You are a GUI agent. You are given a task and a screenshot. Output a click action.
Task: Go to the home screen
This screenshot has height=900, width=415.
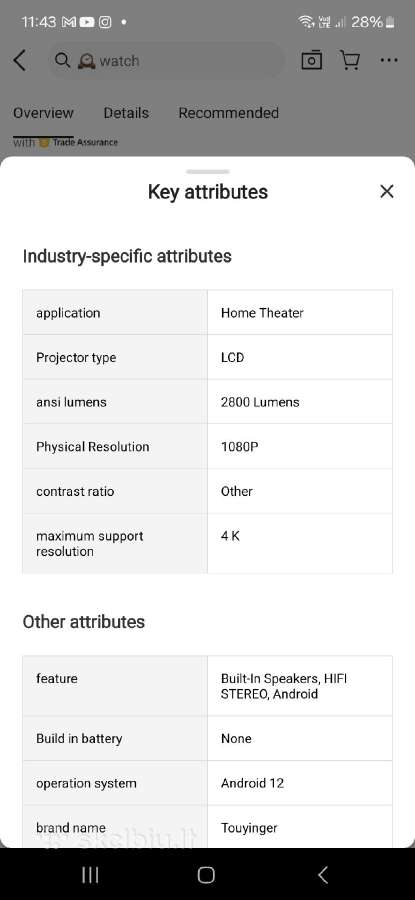(206, 875)
